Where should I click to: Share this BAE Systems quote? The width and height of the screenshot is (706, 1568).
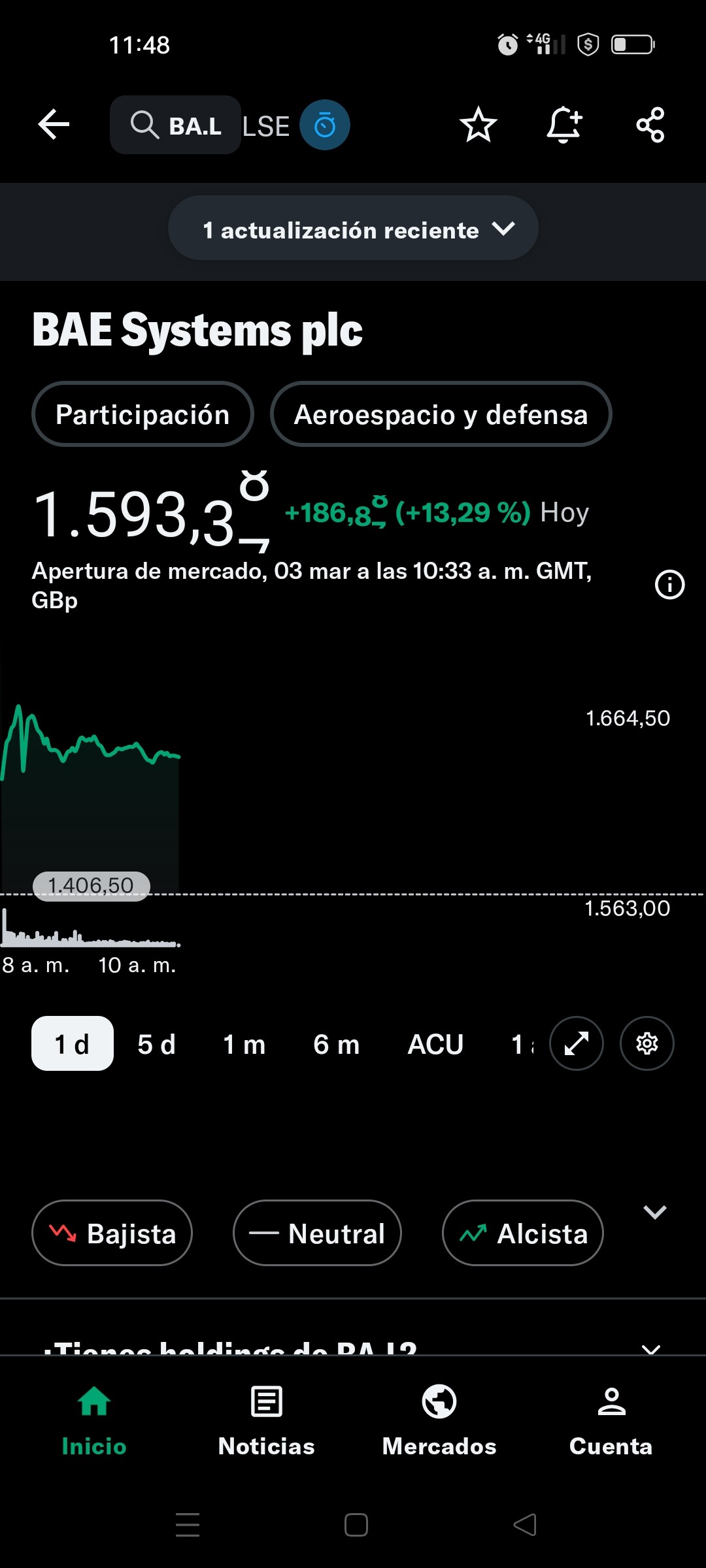pyautogui.click(x=650, y=125)
